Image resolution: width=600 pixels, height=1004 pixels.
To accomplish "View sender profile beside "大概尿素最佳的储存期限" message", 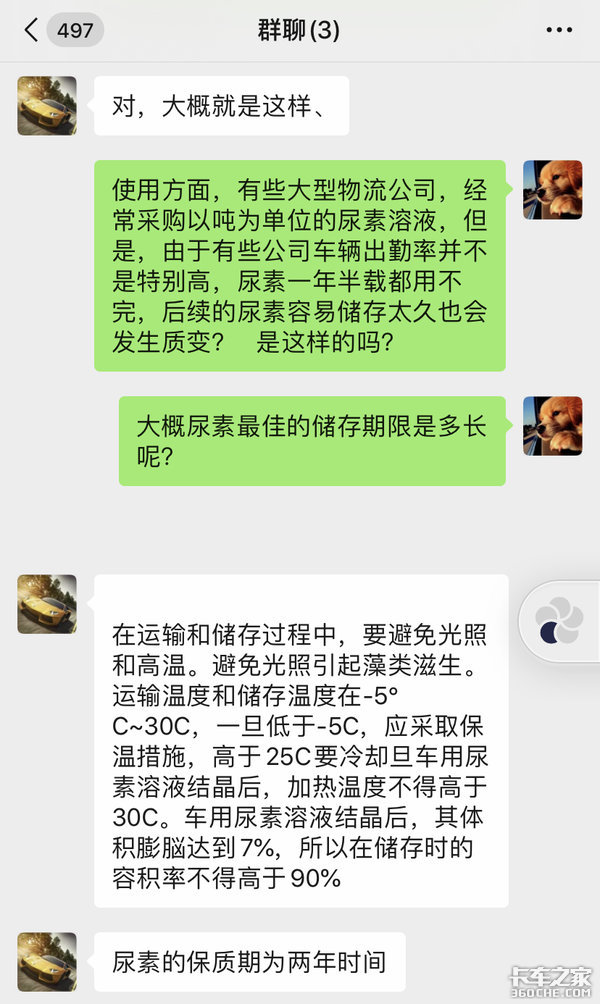I will (x=552, y=425).
